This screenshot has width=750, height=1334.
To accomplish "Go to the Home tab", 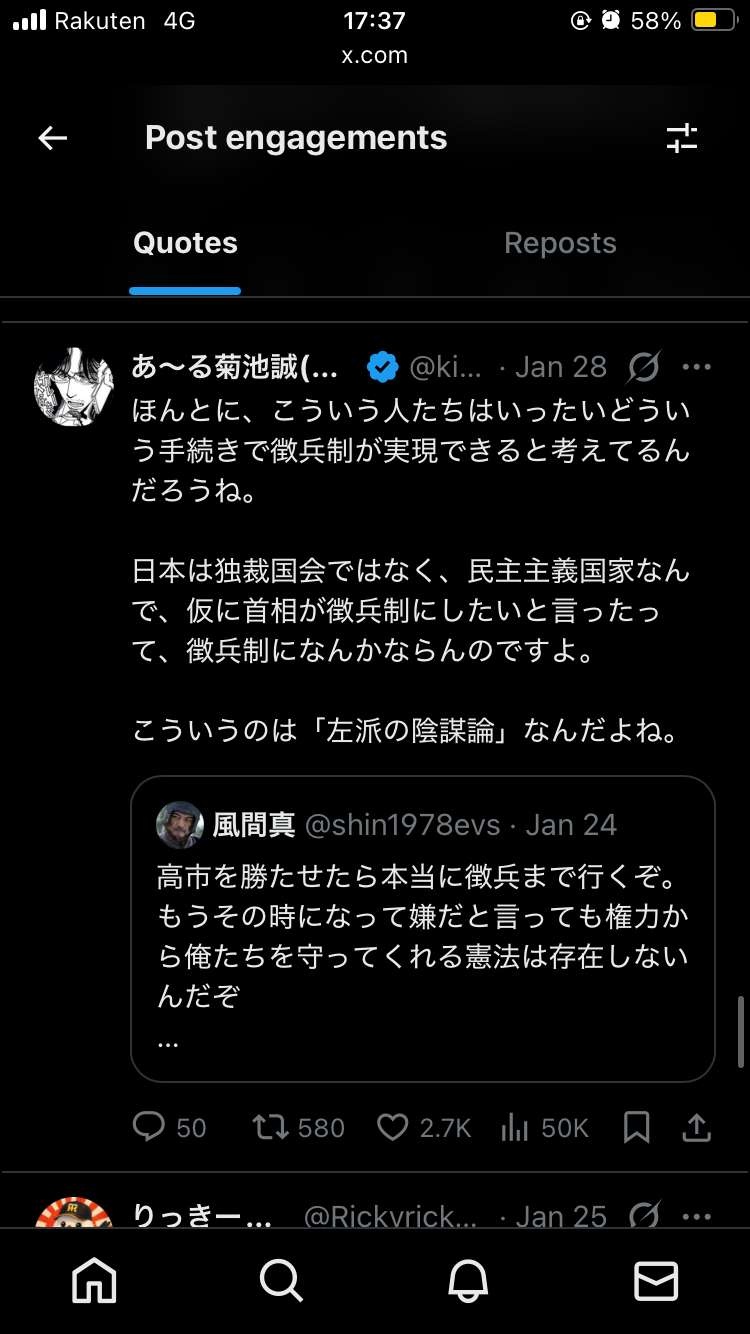I will pyautogui.click(x=94, y=1281).
